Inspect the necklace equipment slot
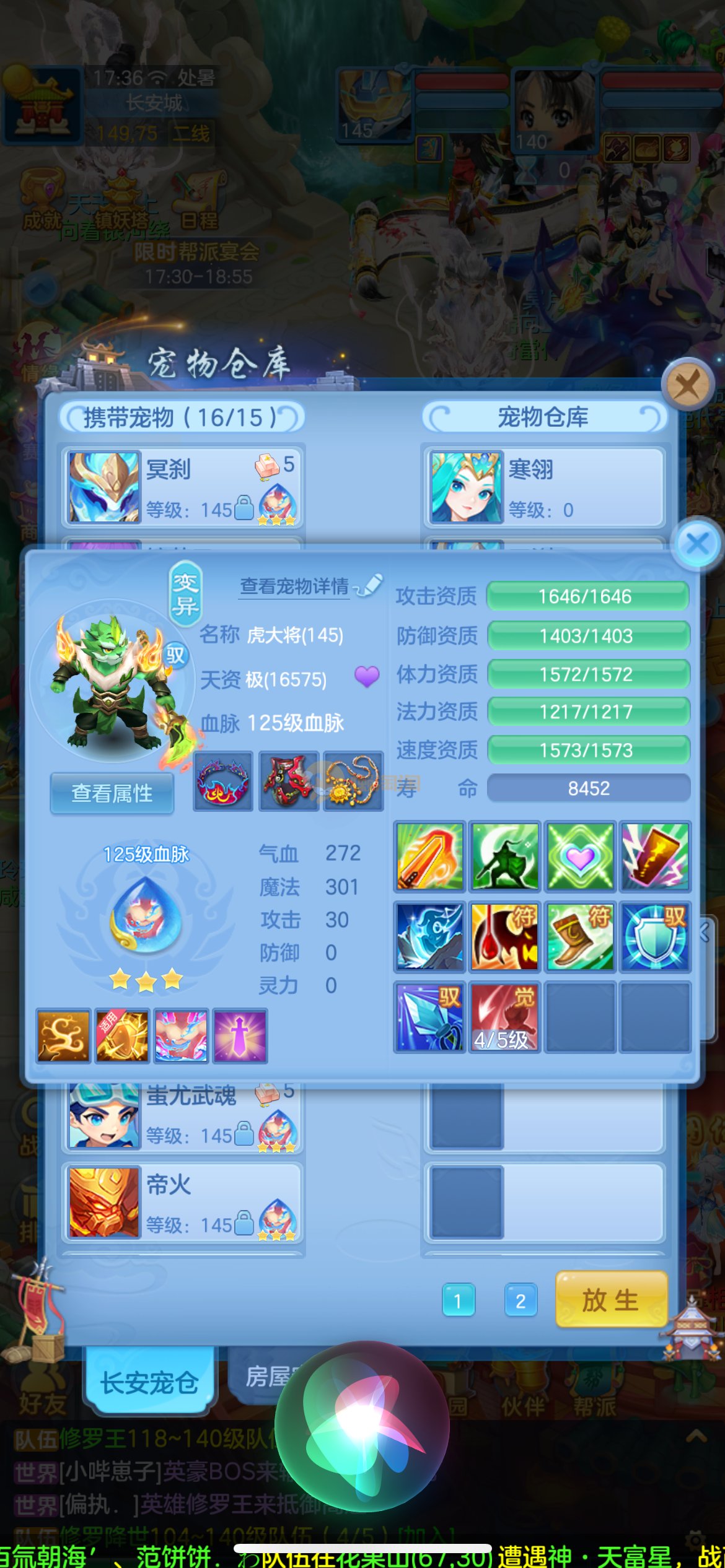The height and width of the screenshot is (1568, 725). click(353, 782)
